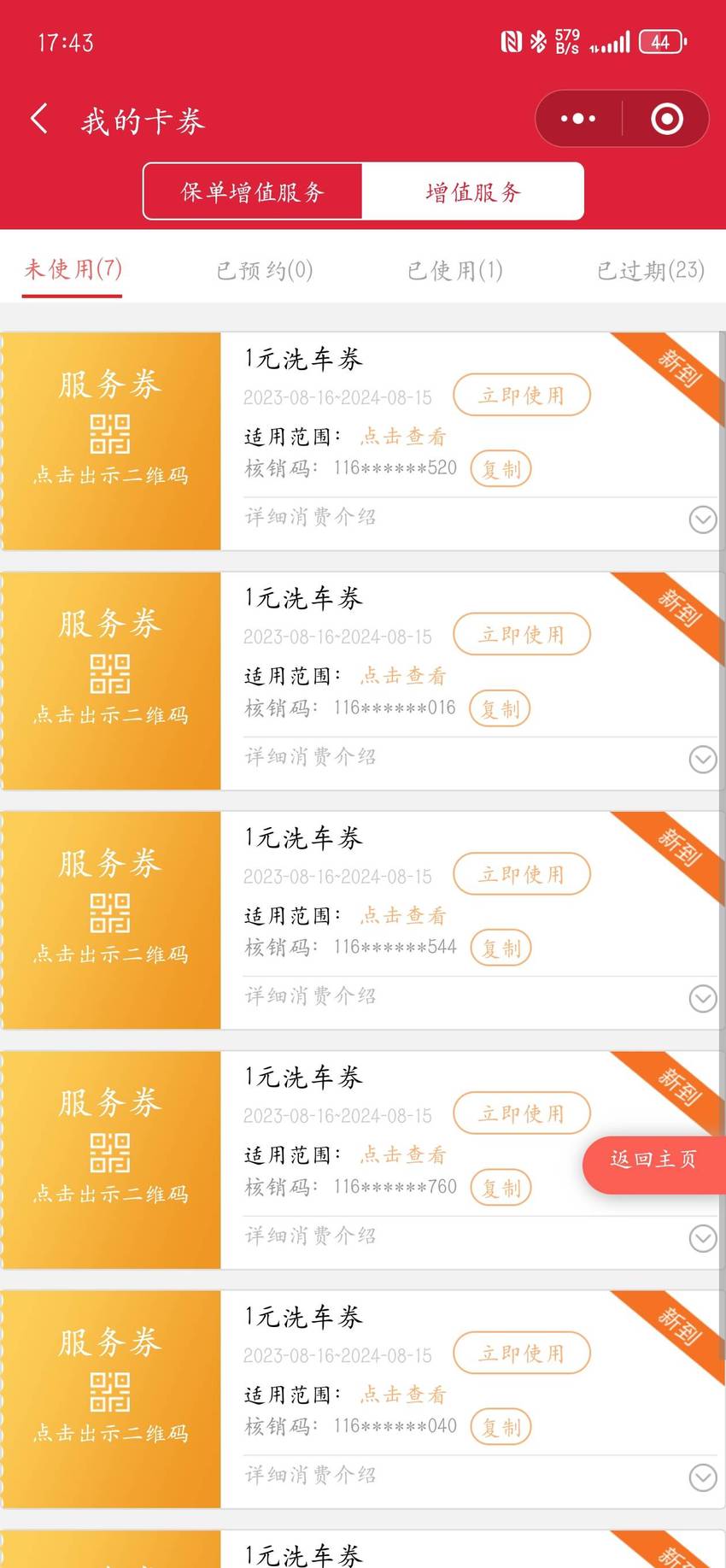Select the 未使用(7) tab
Image resolution: width=726 pixels, height=1568 pixels.
73,270
